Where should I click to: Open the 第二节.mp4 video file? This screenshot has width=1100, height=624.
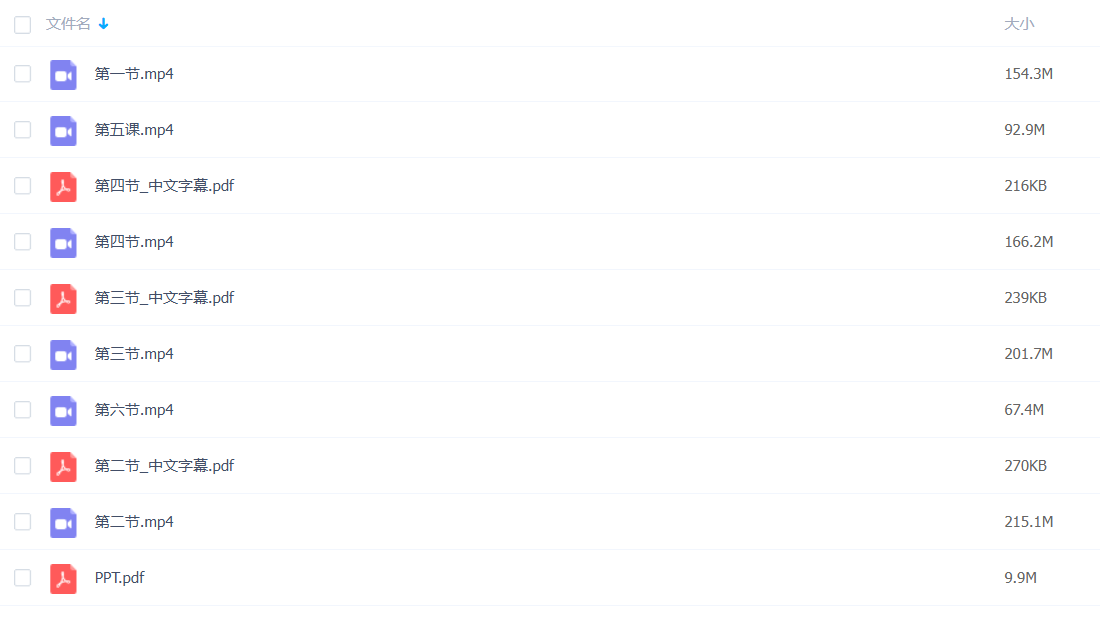pos(134,522)
